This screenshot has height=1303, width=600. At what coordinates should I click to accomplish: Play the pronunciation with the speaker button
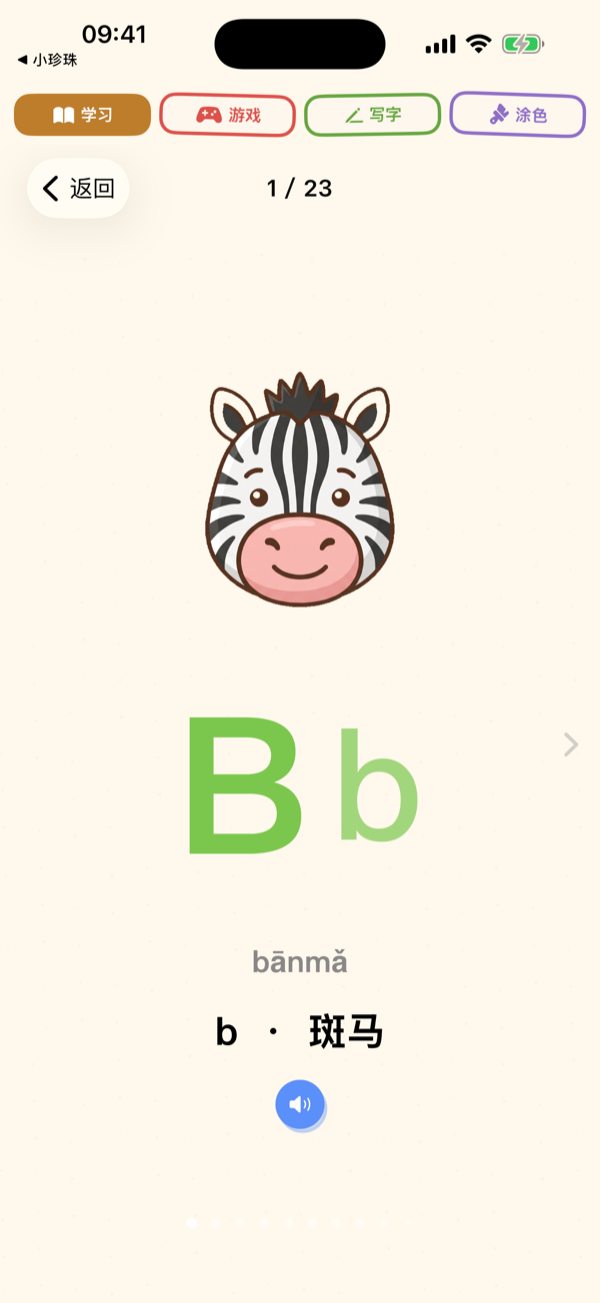(x=300, y=1105)
